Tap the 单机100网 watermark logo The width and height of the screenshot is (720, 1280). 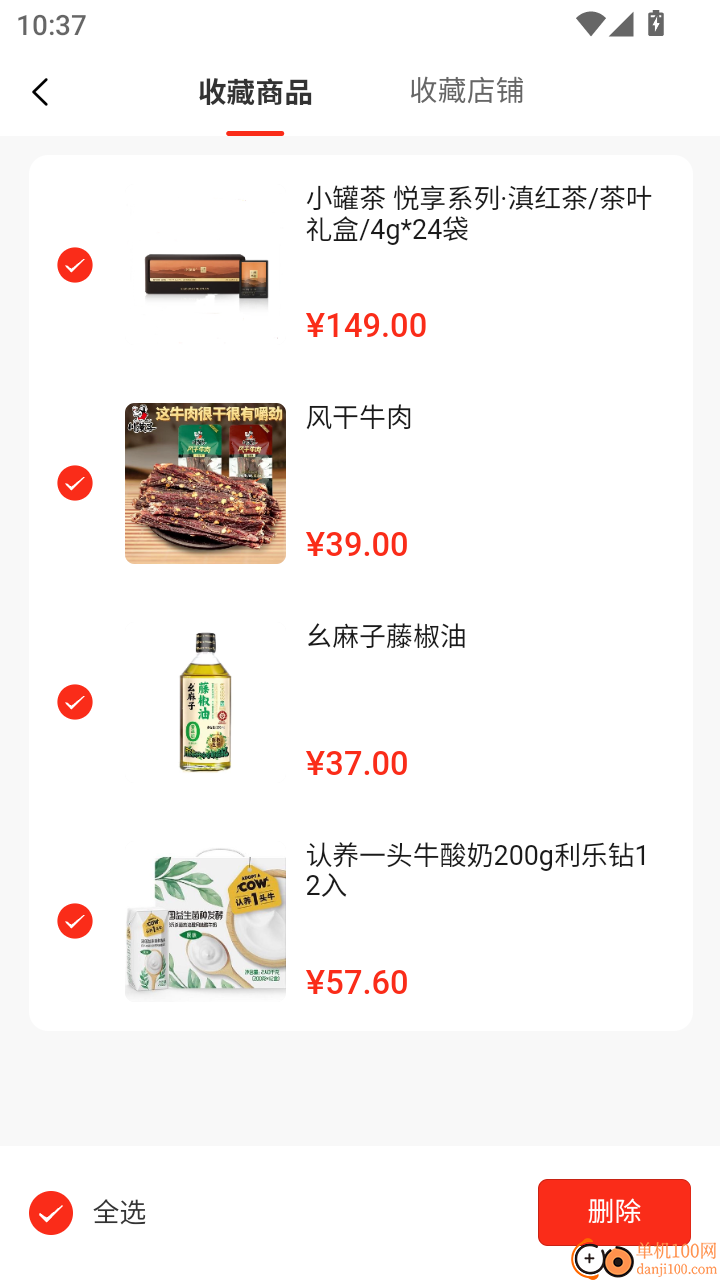(x=599, y=1260)
